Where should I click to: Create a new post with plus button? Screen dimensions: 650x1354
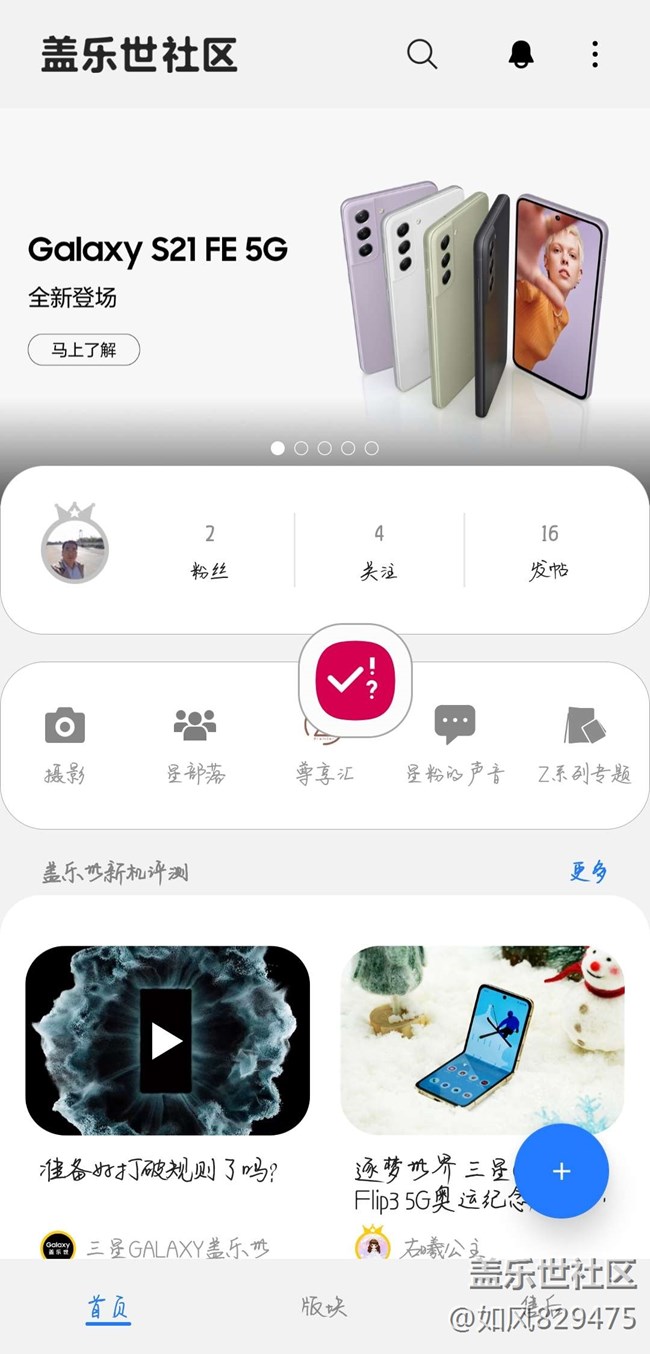tap(561, 1171)
